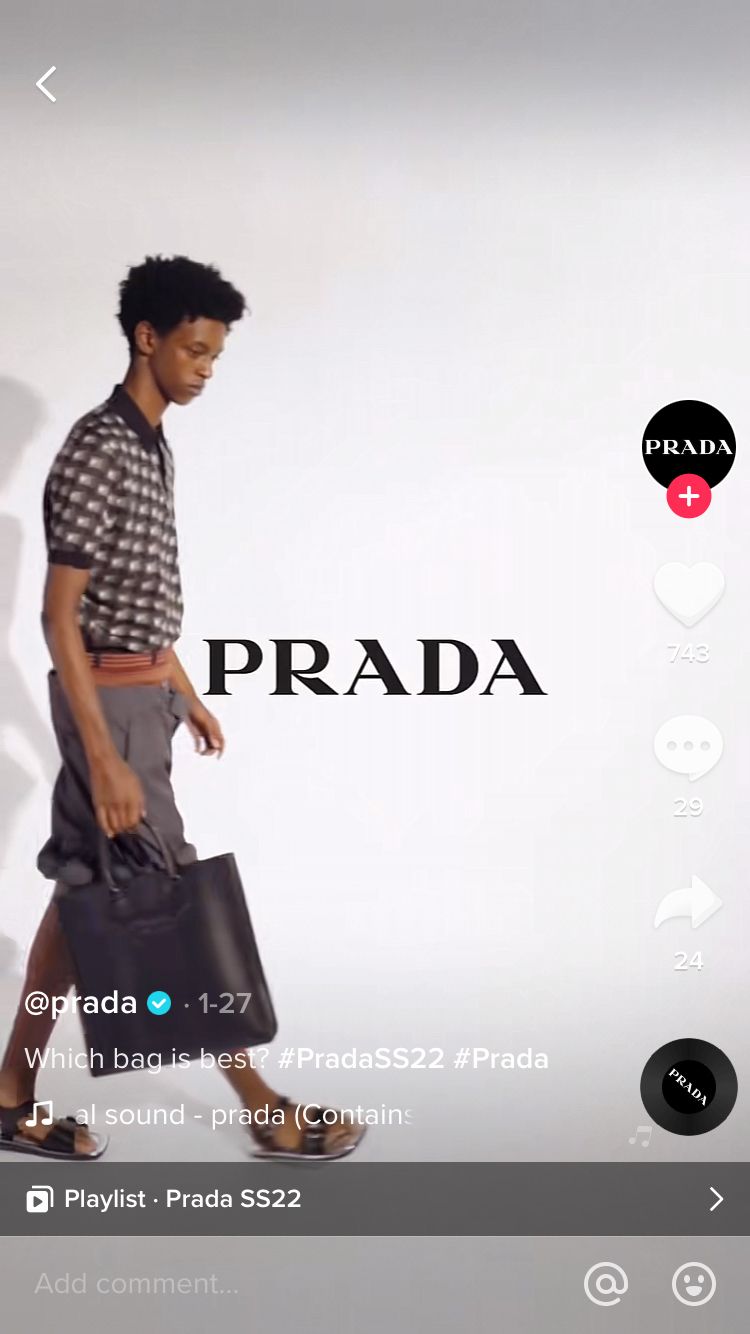Like this video with the heart

point(688,595)
